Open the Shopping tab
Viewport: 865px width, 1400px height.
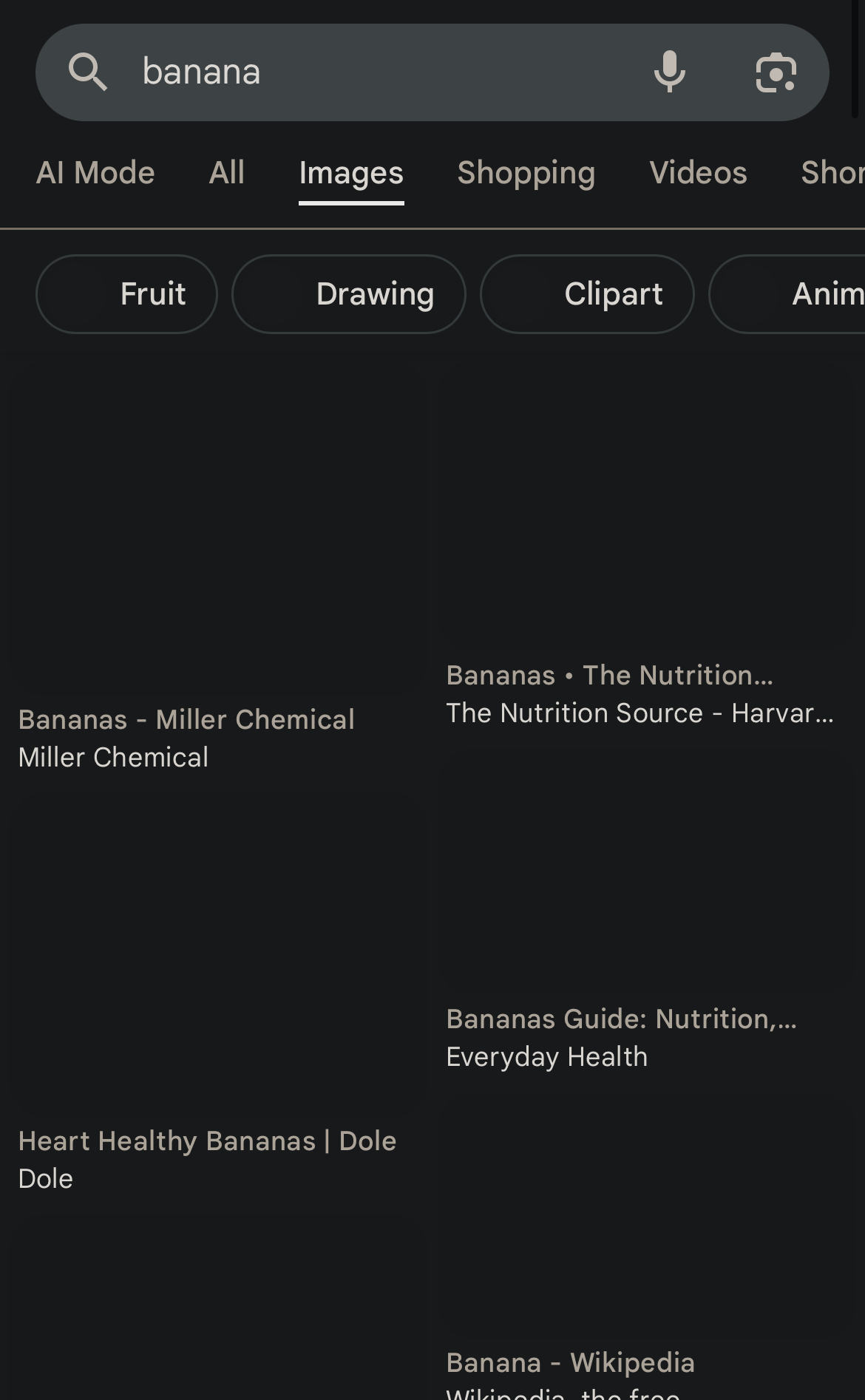click(x=526, y=173)
